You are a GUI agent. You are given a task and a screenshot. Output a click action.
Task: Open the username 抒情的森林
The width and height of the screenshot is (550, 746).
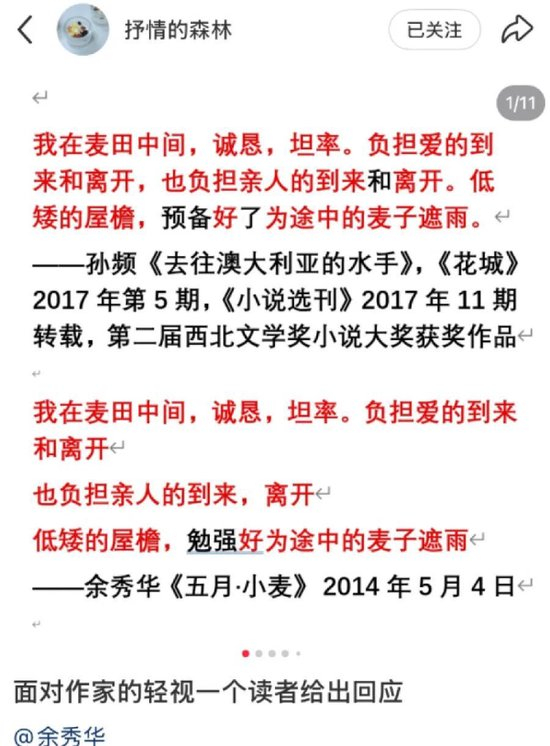tap(178, 30)
